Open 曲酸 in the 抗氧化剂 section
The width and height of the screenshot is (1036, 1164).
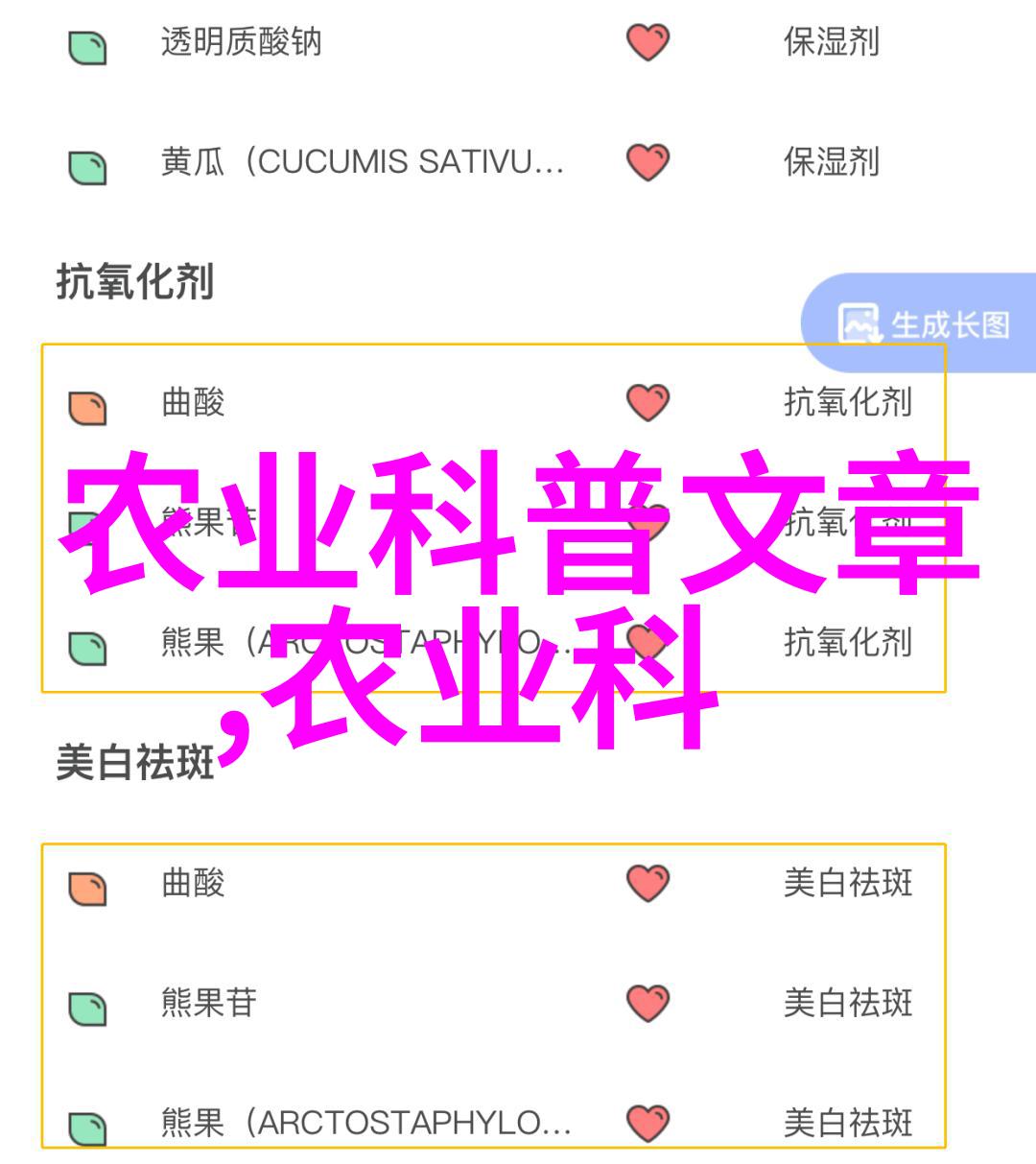(x=193, y=402)
